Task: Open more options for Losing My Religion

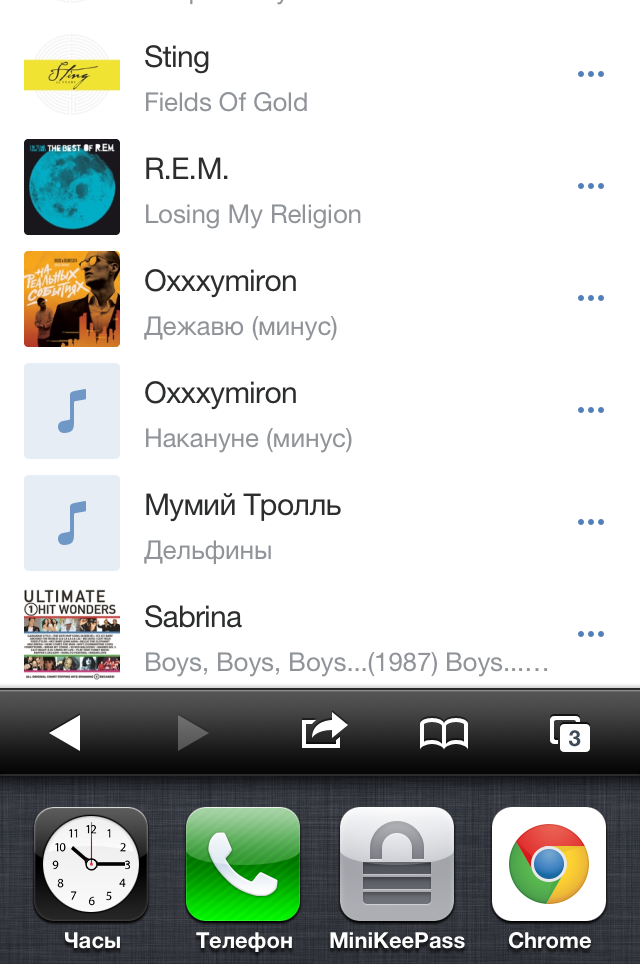Action: 591,187
